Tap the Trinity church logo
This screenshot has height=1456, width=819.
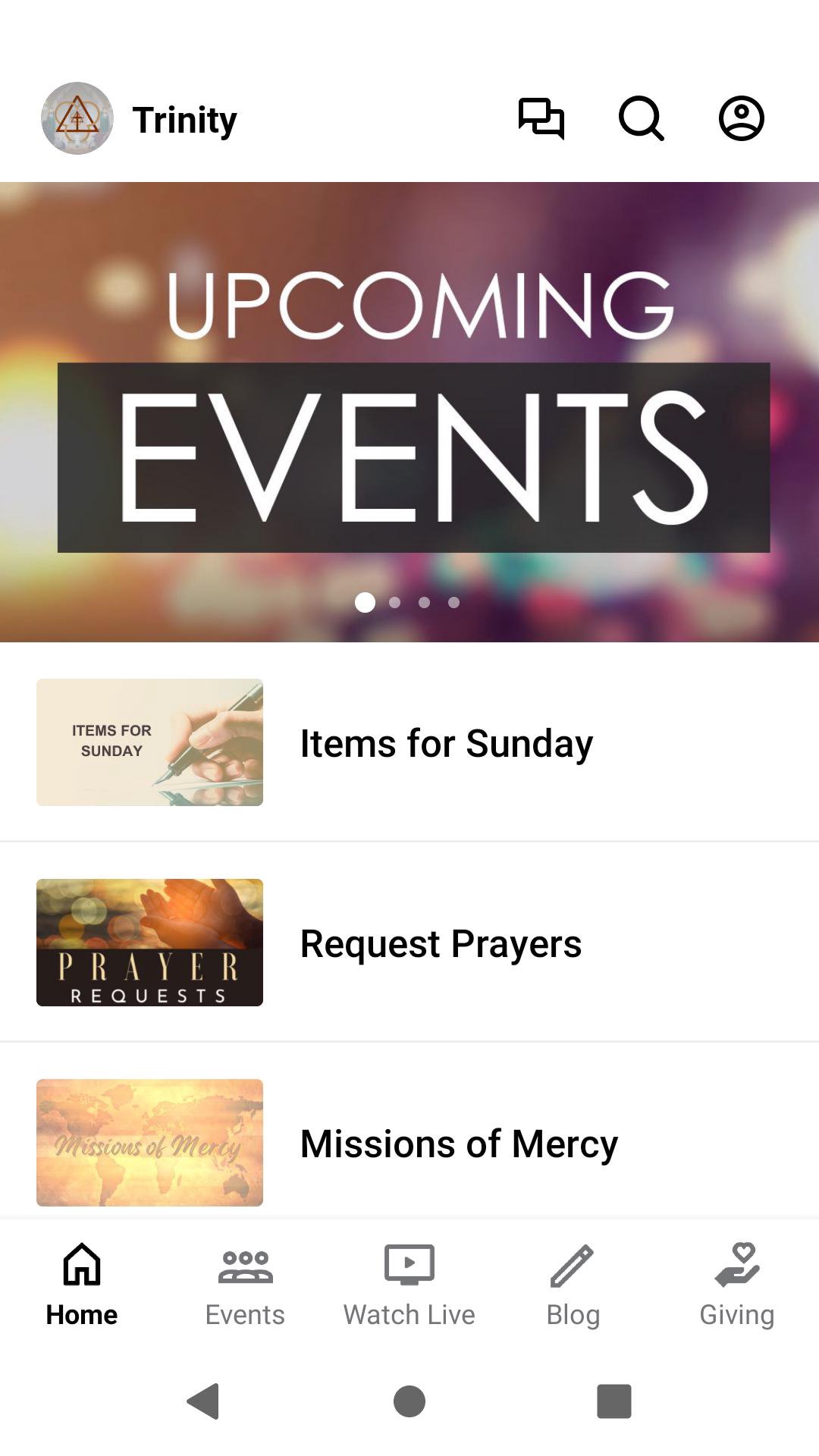coord(77,118)
